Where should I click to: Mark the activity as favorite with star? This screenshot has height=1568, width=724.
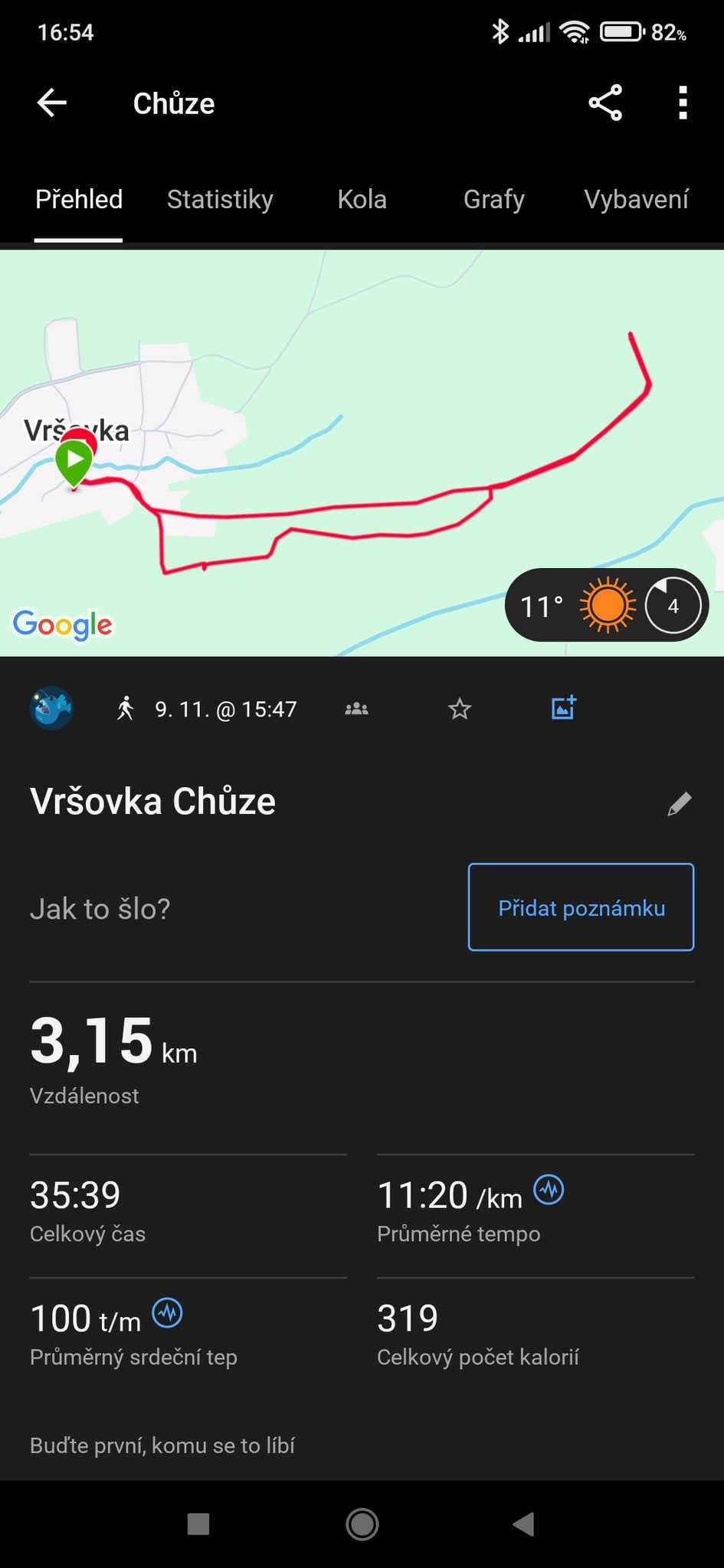pyautogui.click(x=460, y=709)
